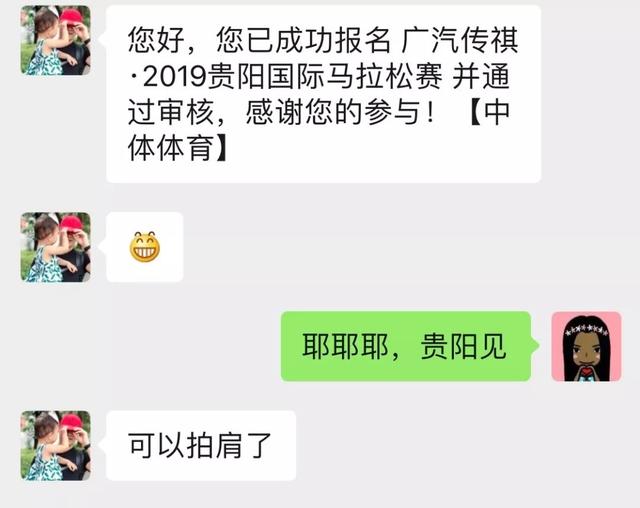
Task: View profile from avatar beside 可以拍肩了
Action: [x=56, y=445]
